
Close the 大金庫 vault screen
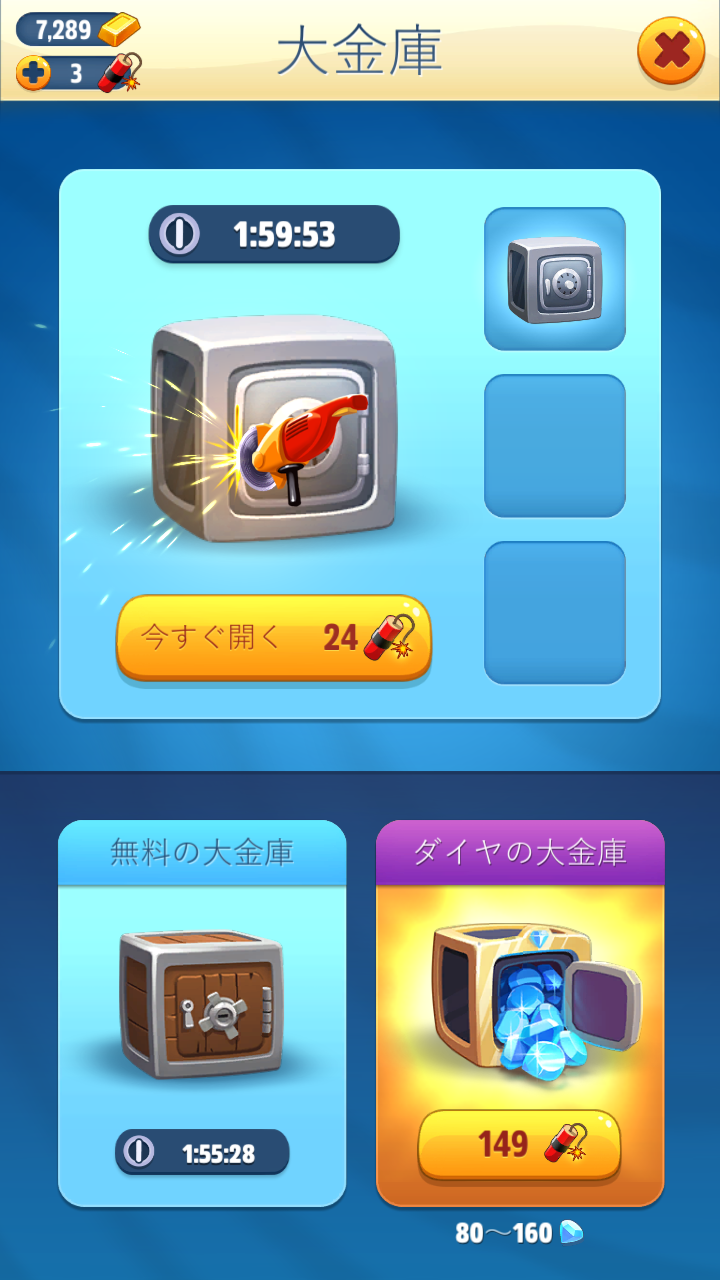[x=671, y=50]
